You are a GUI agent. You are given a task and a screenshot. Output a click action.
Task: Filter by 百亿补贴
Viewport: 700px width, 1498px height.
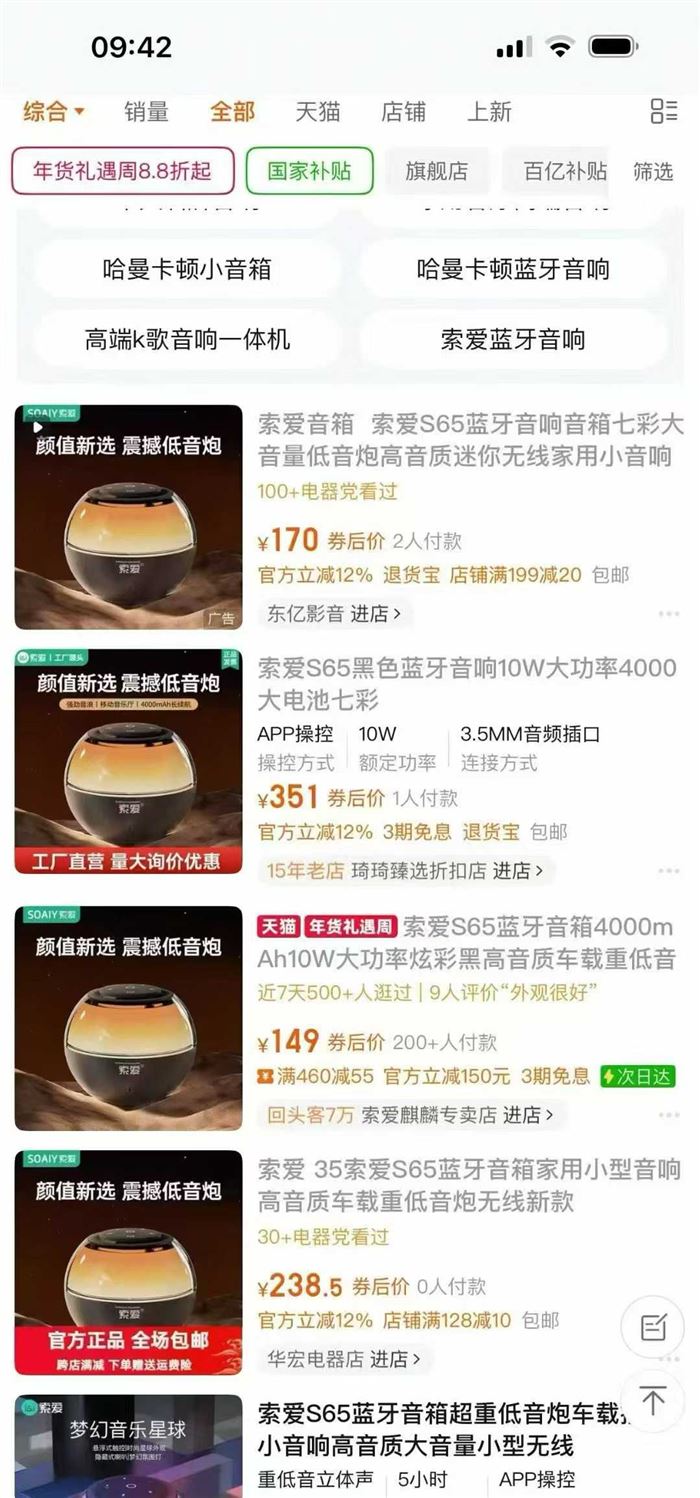pyautogui.click(x=565, y=171)
